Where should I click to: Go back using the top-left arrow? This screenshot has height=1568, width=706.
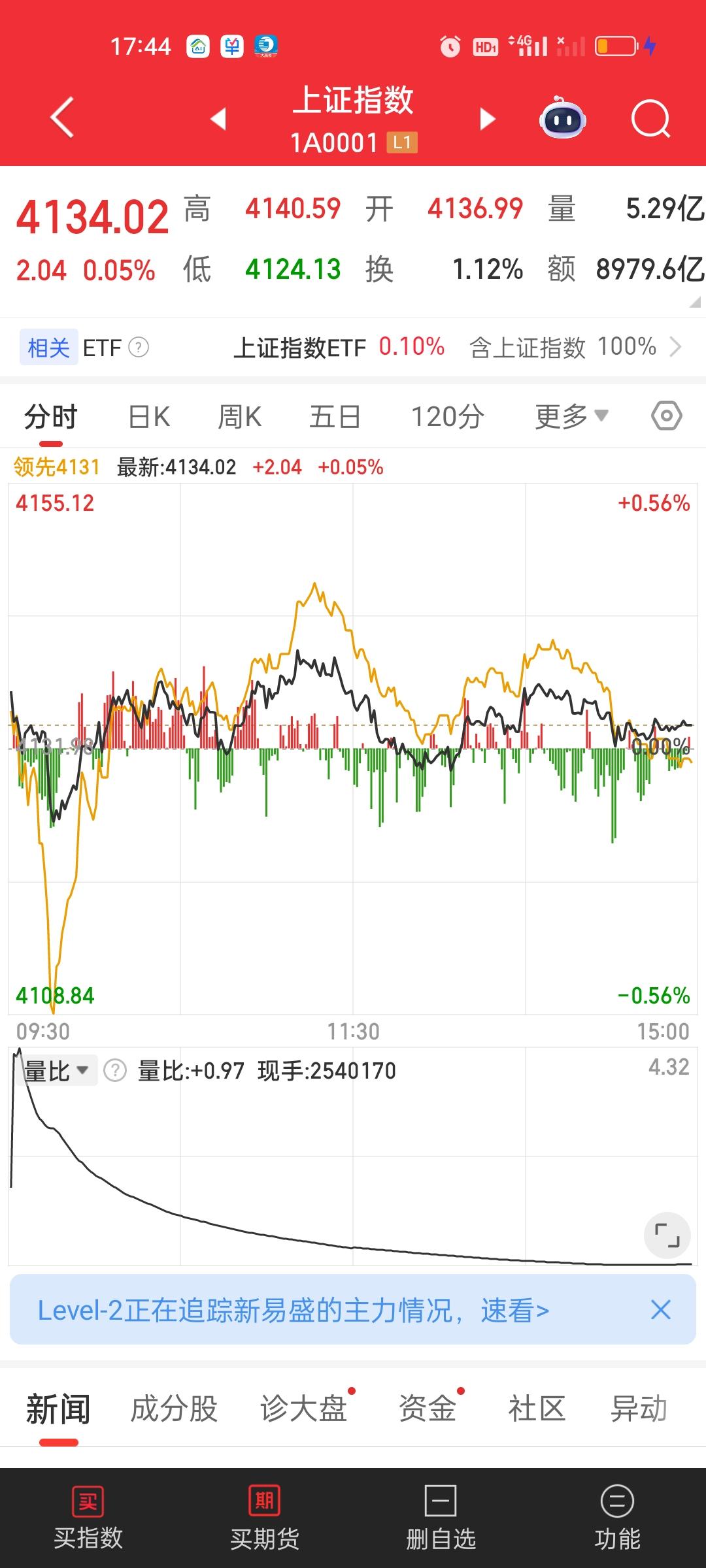(62, 118)
